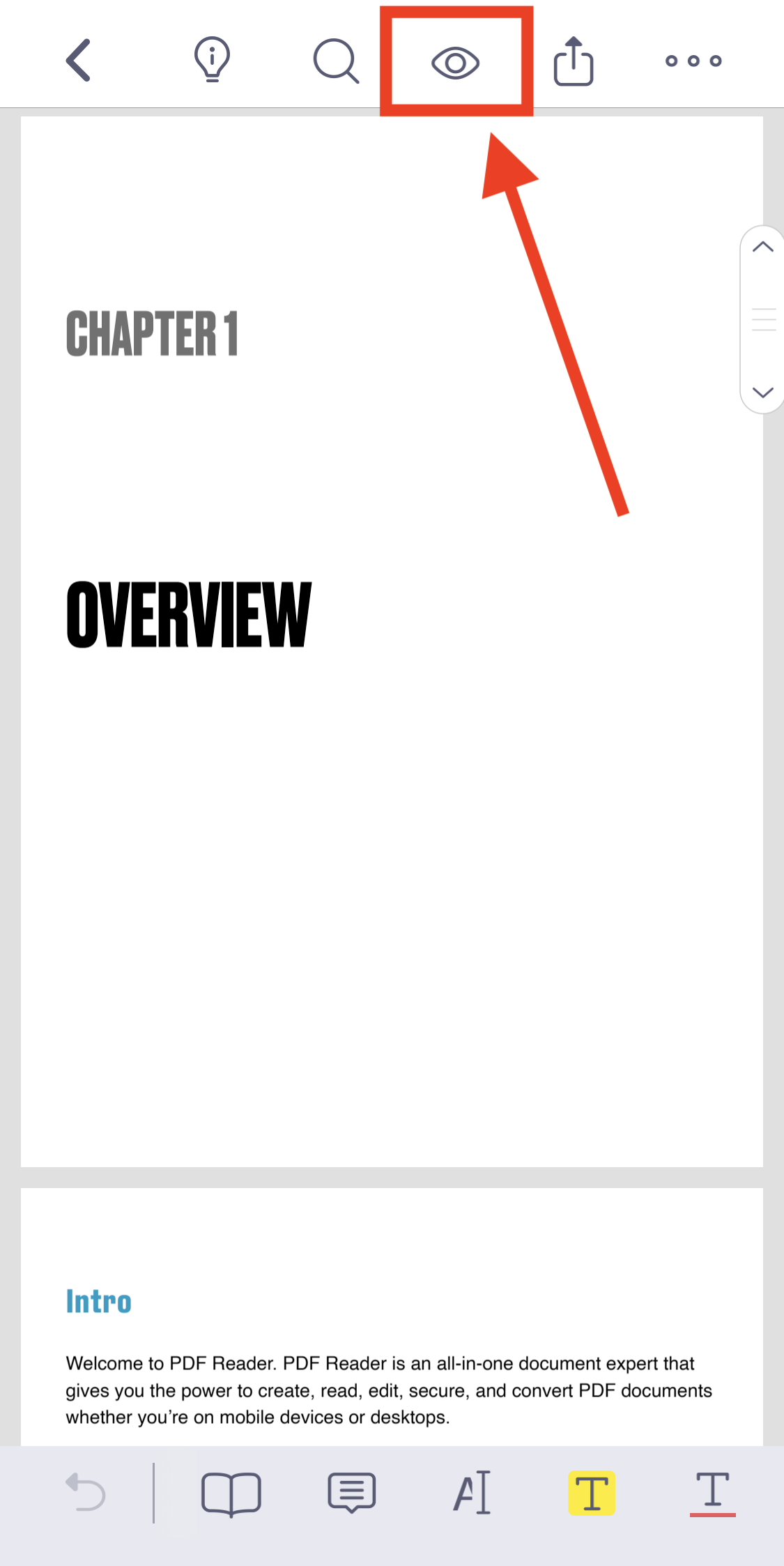784x1566 pixels.
Task: Choose the red underline text tool
Action: point(712,1493)
